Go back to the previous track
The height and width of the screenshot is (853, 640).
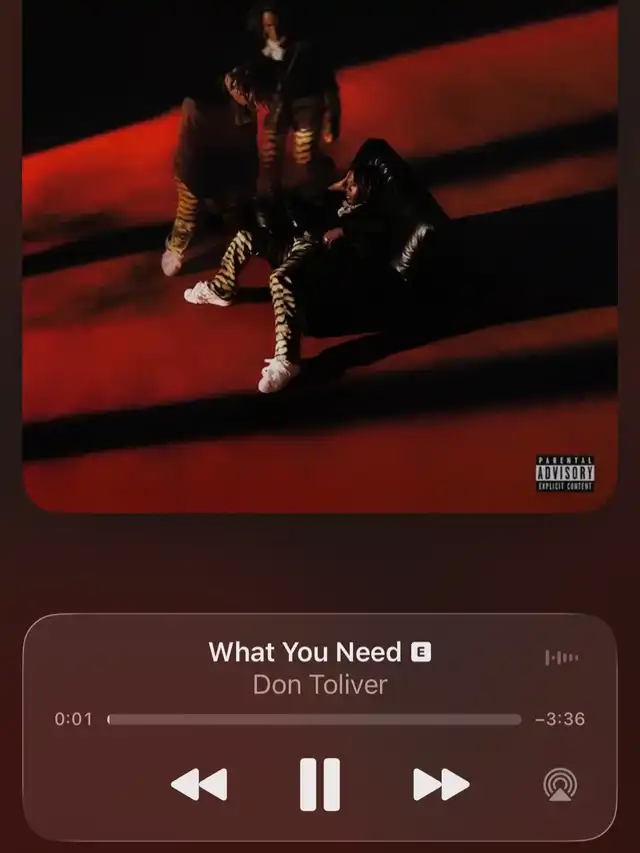coord(199,785)
